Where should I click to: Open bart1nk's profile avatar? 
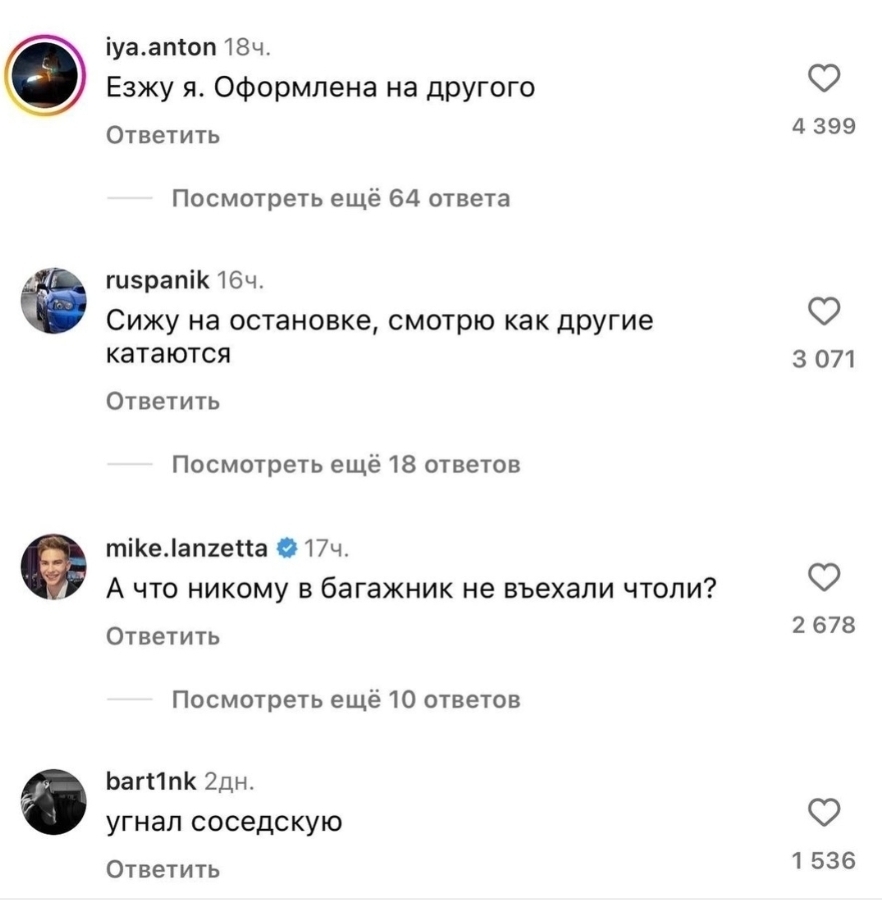53,802
